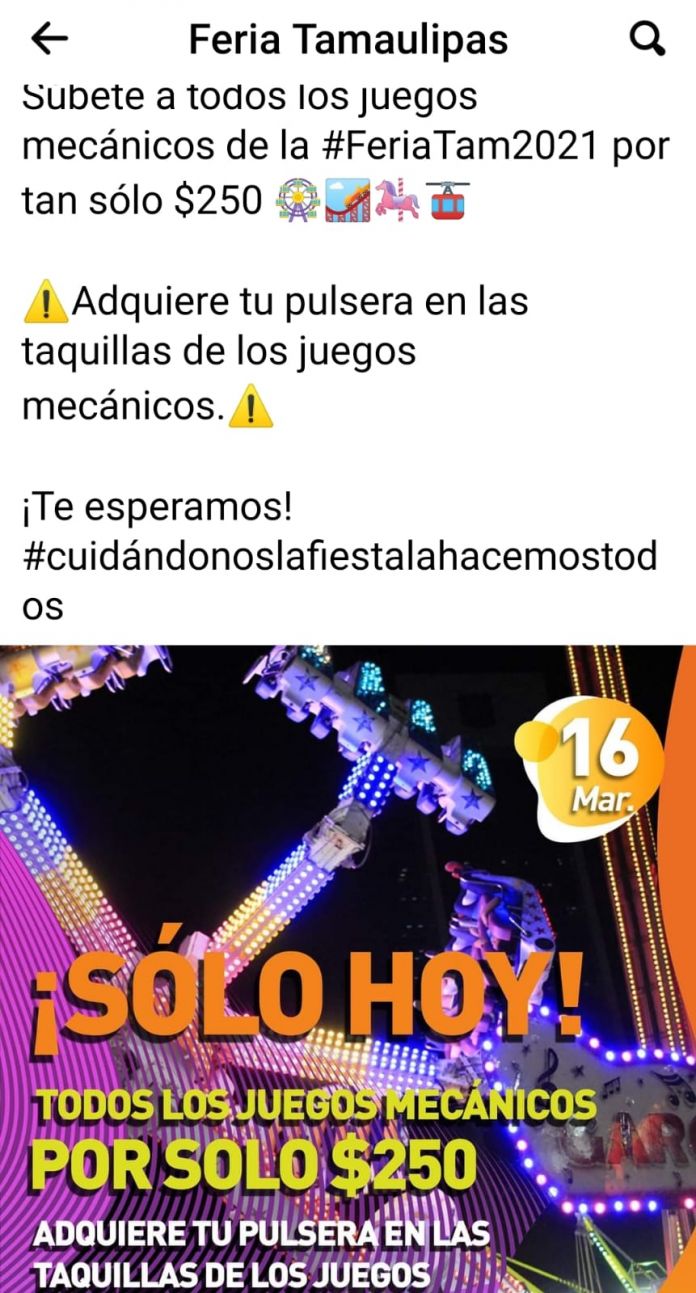Screen dimensions: 696x1293
Task: View the ¡Sólo hoy! post image
Action: [x=348, y=968]
